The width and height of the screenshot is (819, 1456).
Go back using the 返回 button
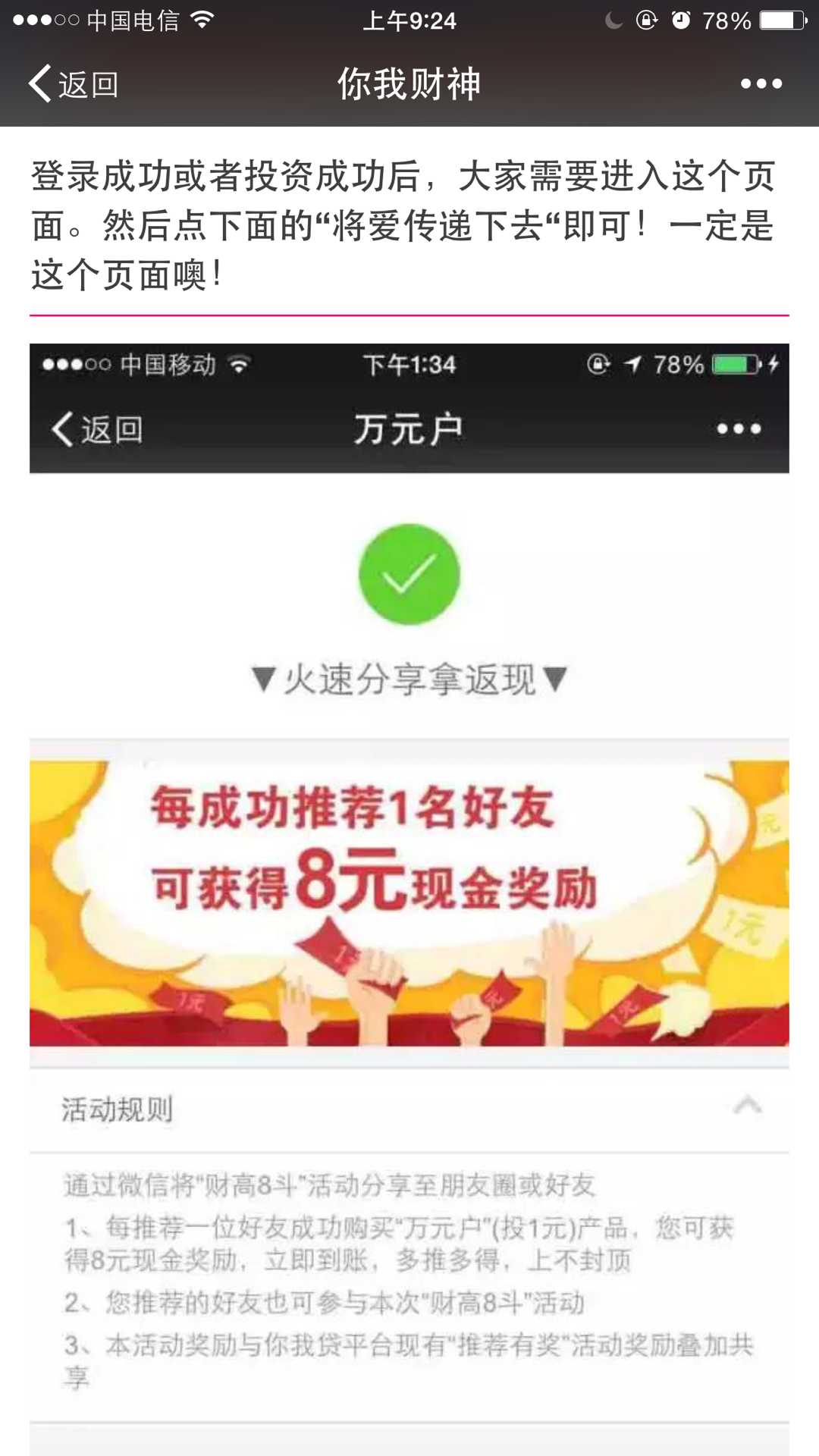pos(74,83)
